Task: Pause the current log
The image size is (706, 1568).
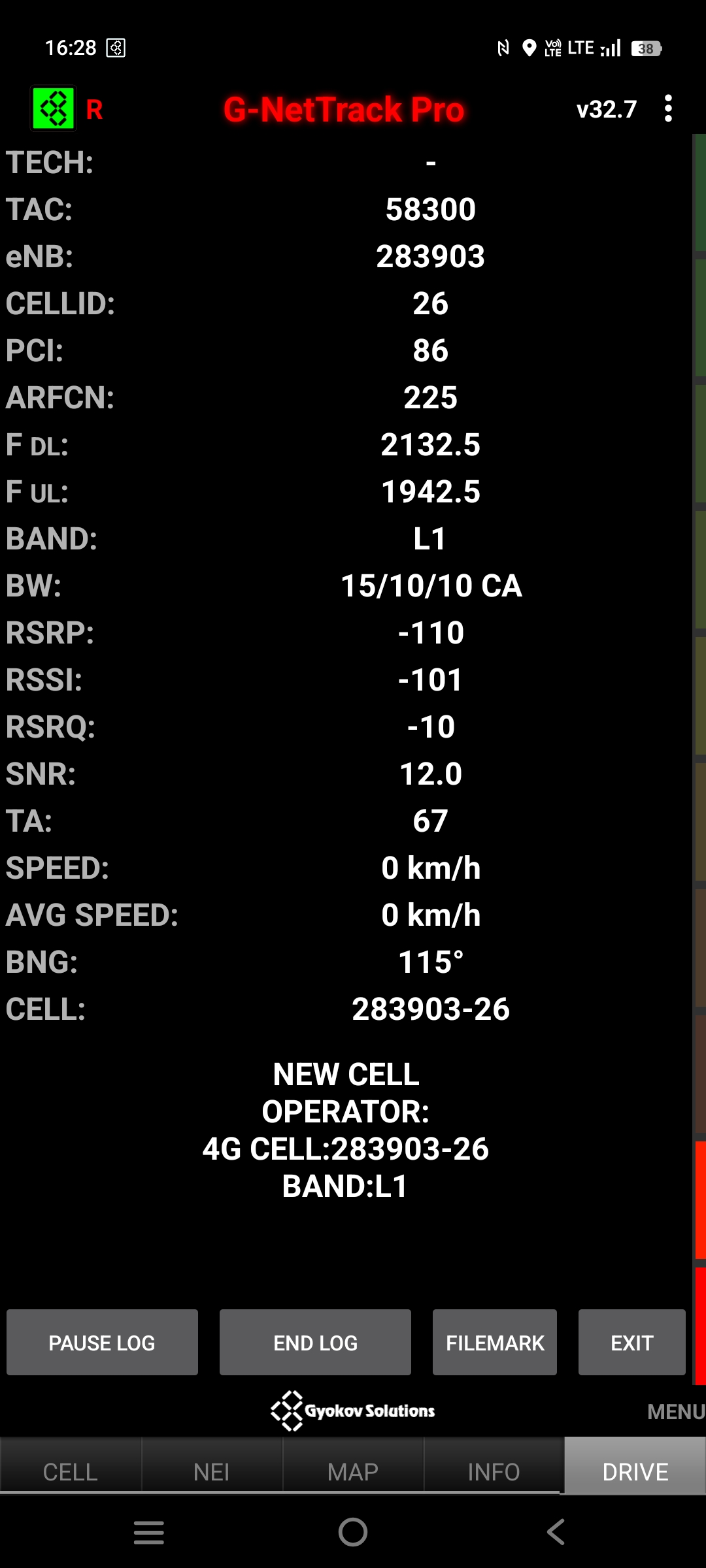Action: pos(102,1343)
